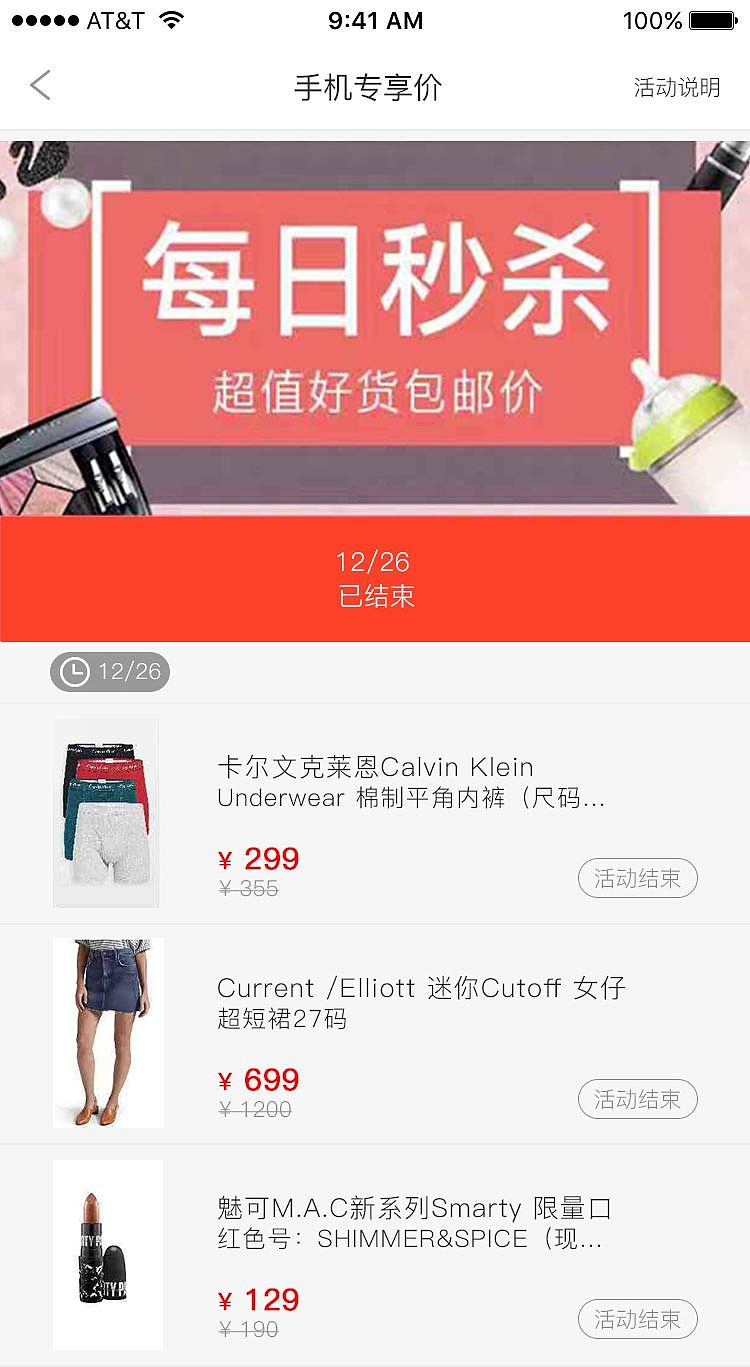Open 活动说明 activity rules
The height and width of the screenshot is (1367, 750).
pos(676,88)
